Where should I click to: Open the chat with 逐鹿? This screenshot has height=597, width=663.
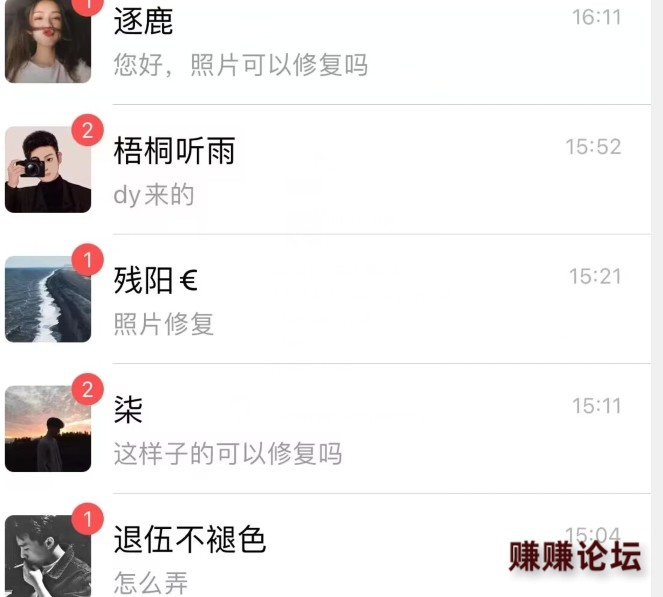[330, 42]
